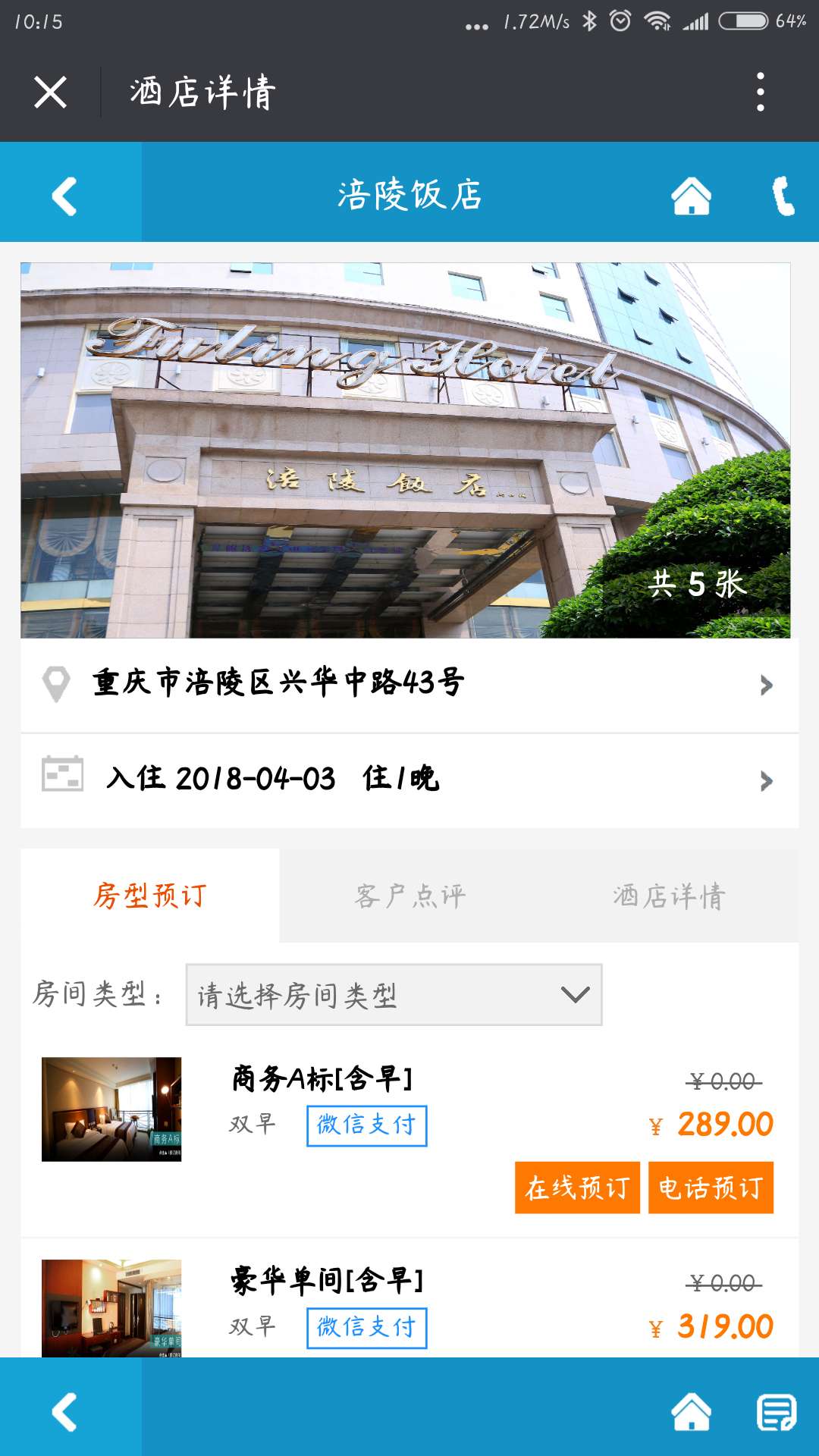Tap the home icon in the blue header

[692, 196]
